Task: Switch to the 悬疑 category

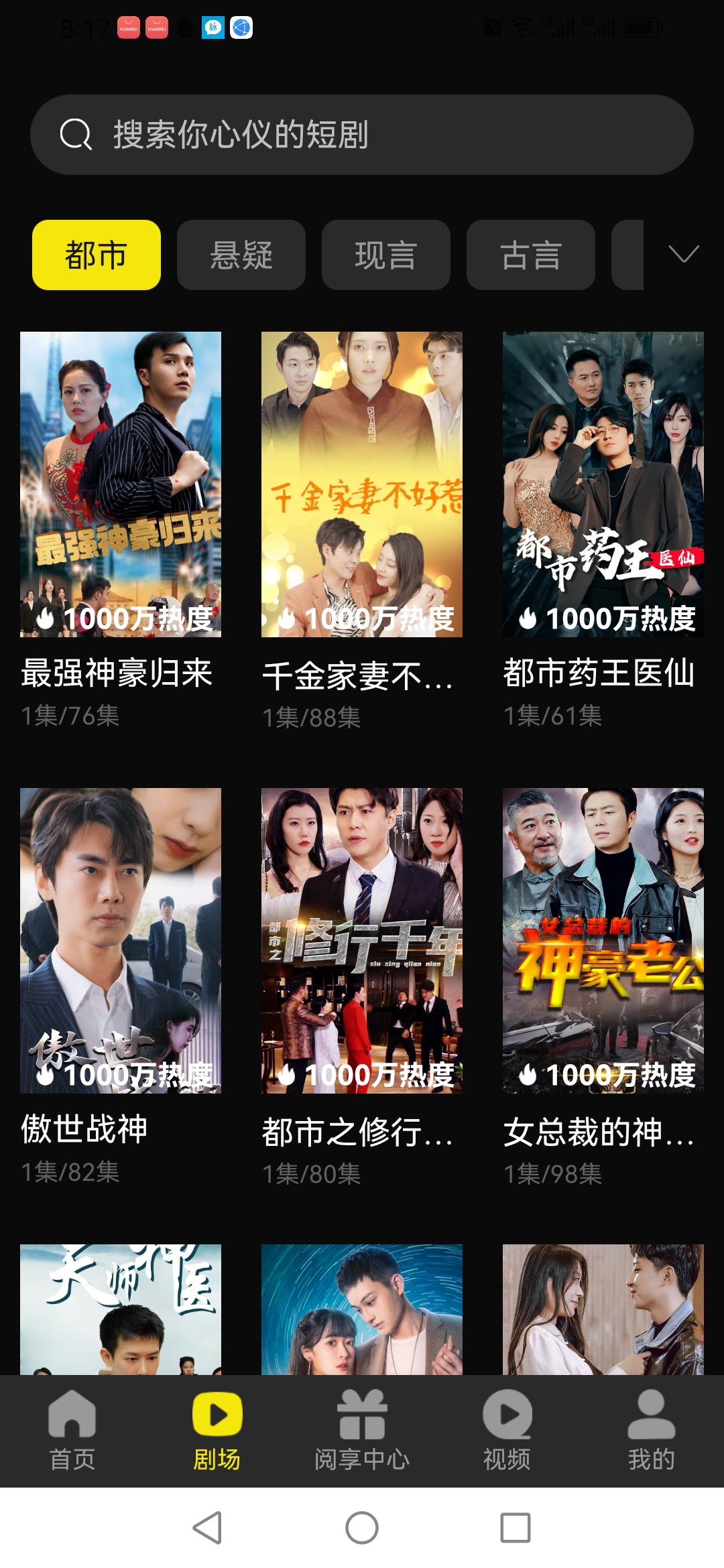Action: coord(240,255)
